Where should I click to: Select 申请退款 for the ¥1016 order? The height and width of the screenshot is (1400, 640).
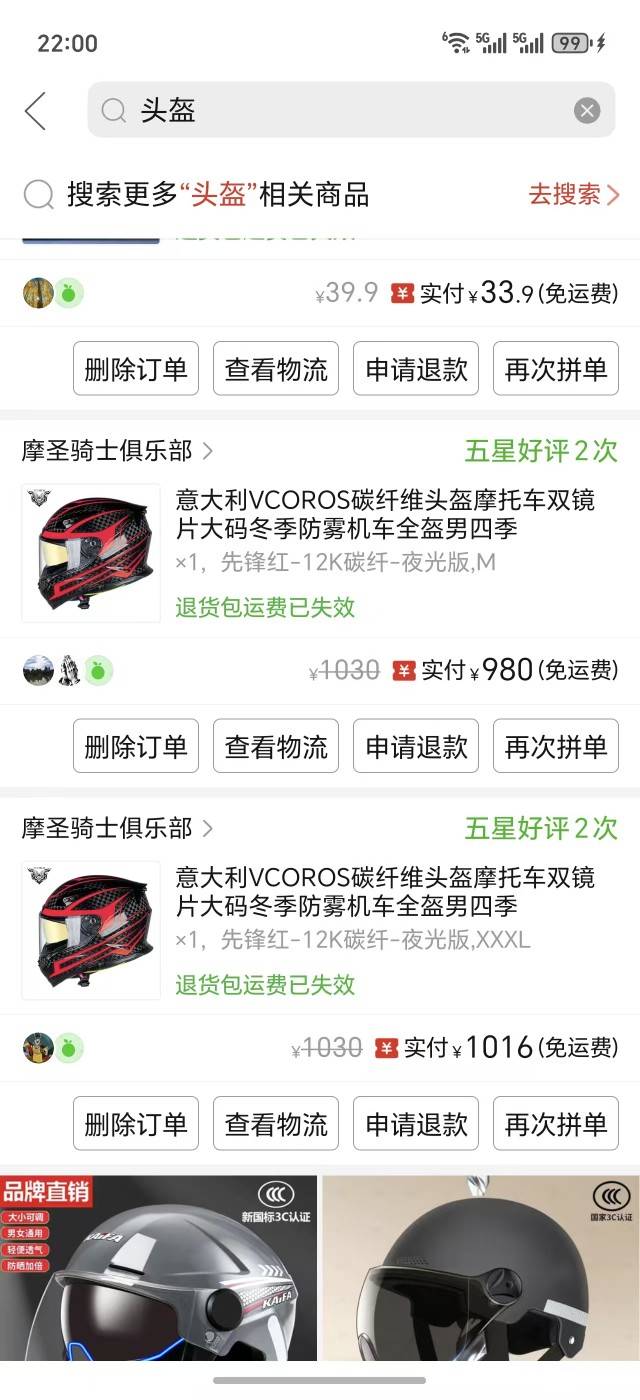click(x=416, y=1124)
